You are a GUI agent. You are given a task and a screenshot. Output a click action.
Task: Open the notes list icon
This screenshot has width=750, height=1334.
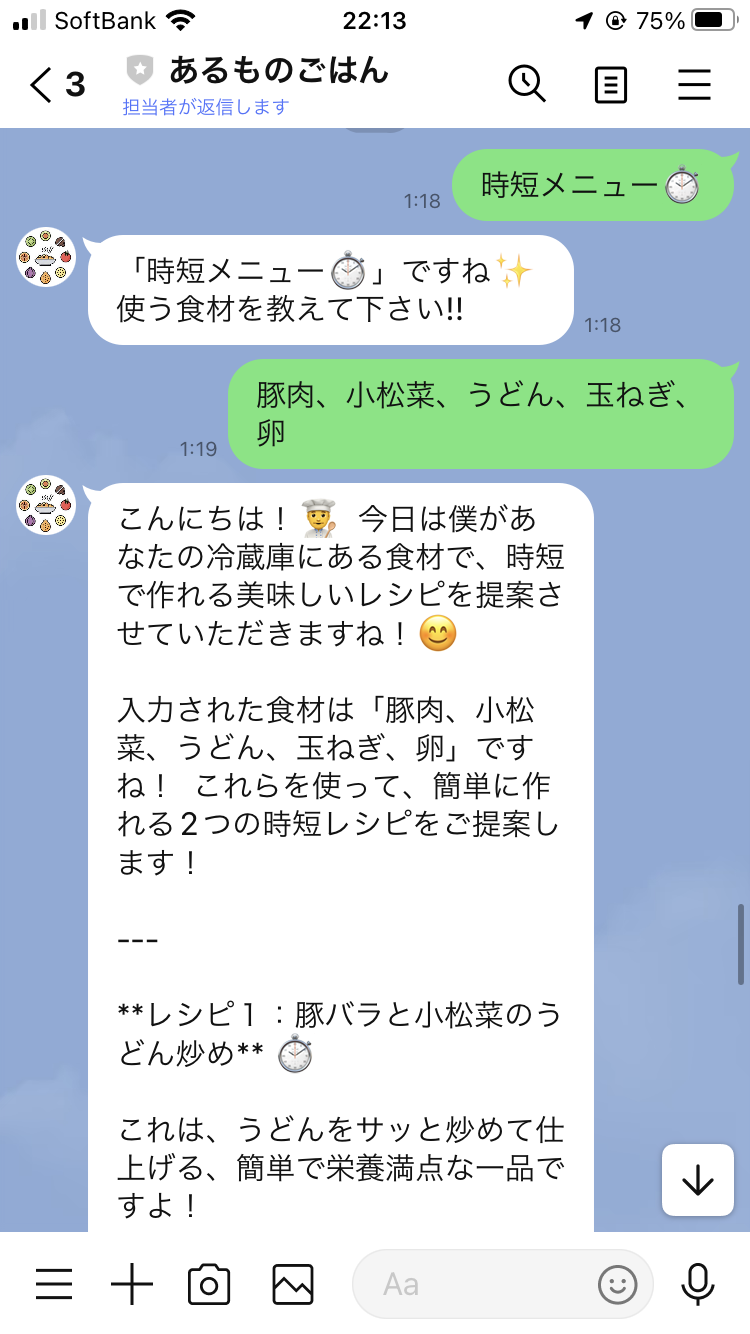610,85
